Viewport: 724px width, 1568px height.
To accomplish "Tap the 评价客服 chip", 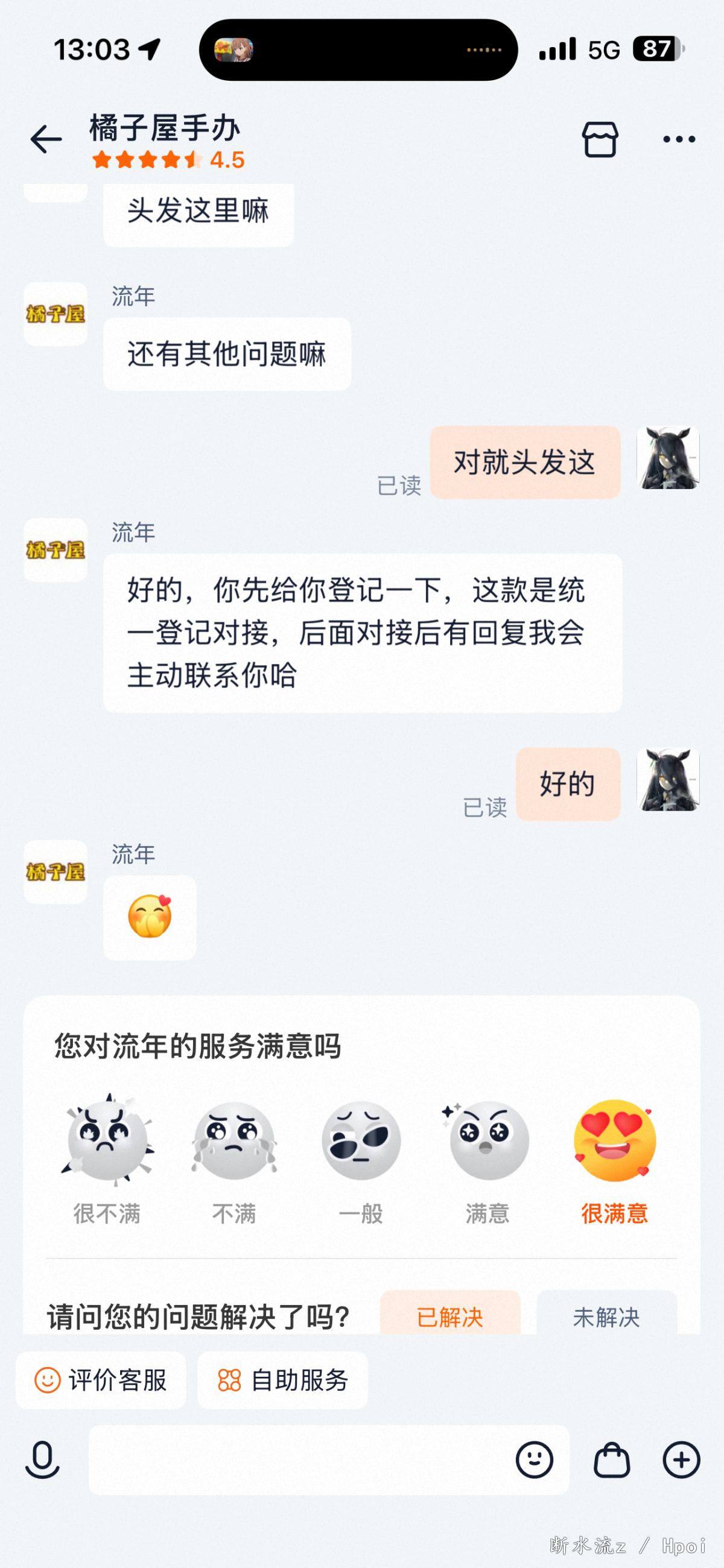I will (x=101, y=1380).
